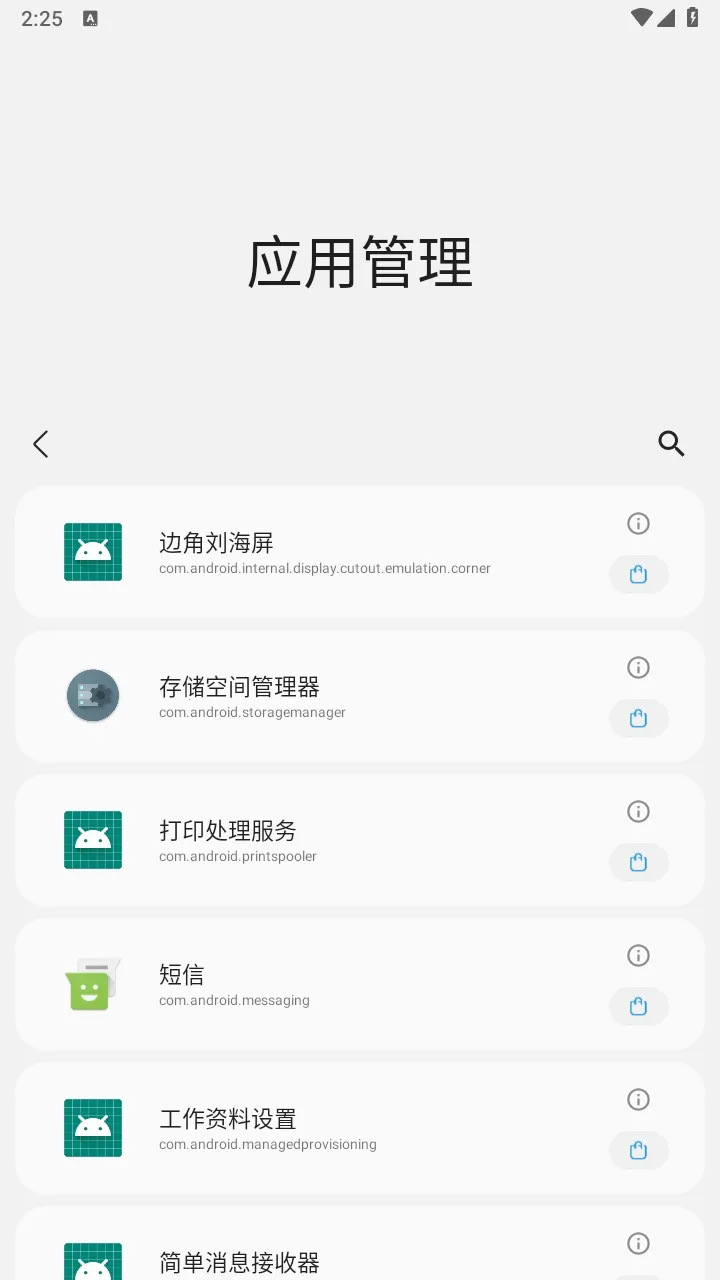
Task: Open info details for 工作资料设置
Action: click(x=638, y=1099)
